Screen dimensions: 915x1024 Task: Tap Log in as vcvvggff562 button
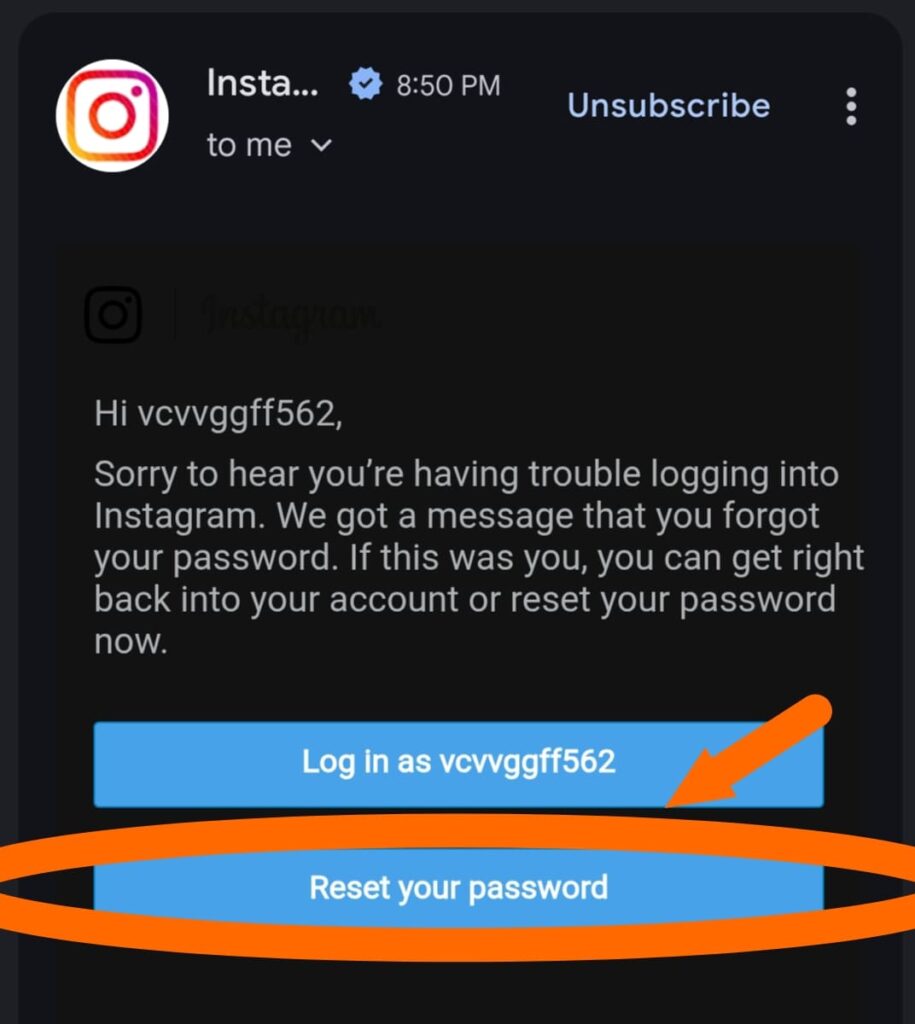pos(458,763)
